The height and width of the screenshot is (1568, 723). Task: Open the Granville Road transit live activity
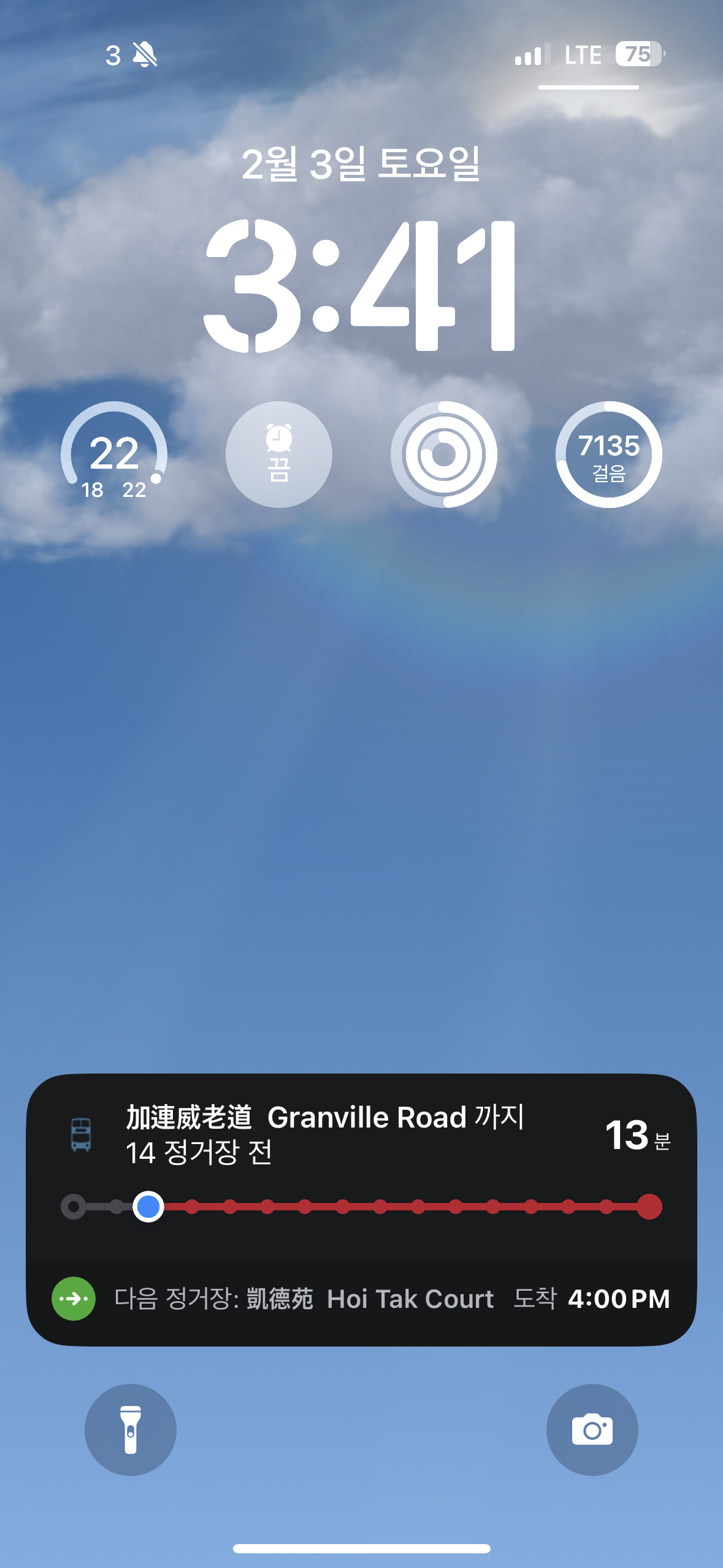tap(361, 1209)
